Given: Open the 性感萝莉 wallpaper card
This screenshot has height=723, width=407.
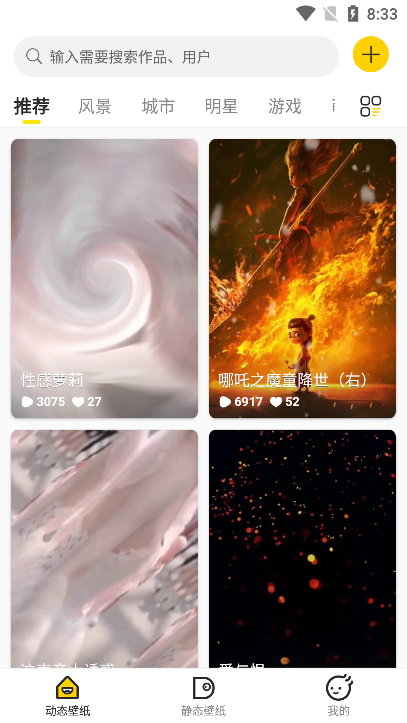Looking at the screenshot, I should click(105, 279).
